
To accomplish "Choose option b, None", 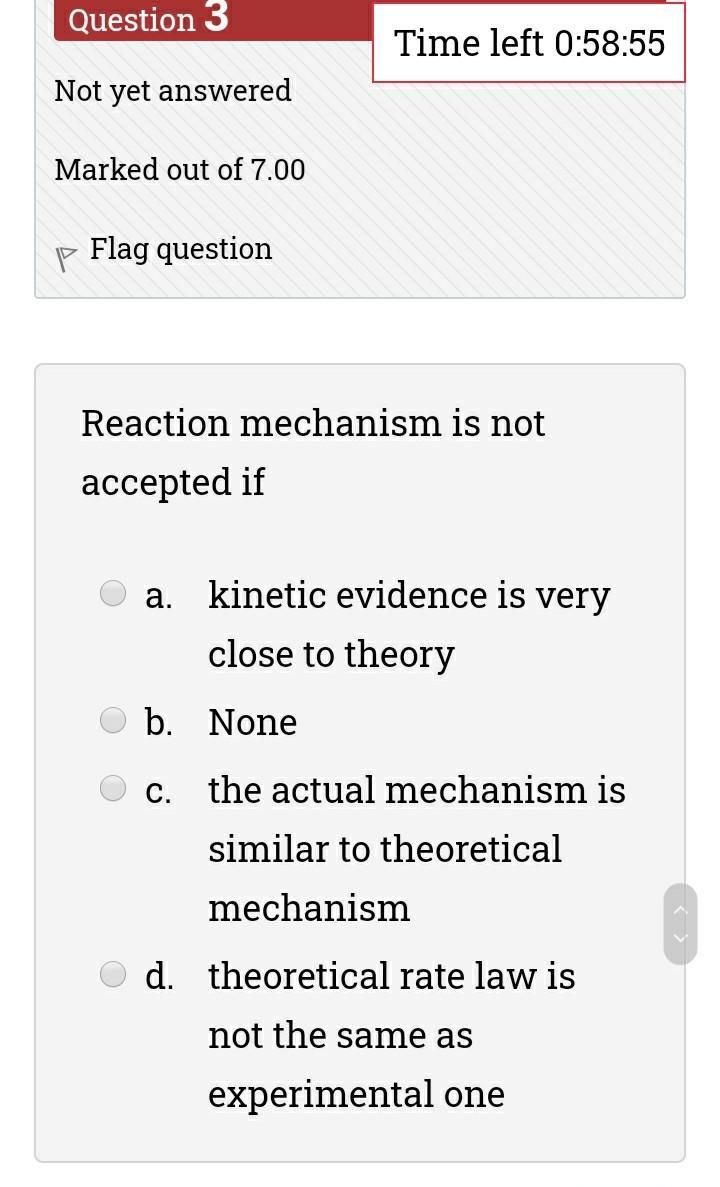I will coord(114,721).
